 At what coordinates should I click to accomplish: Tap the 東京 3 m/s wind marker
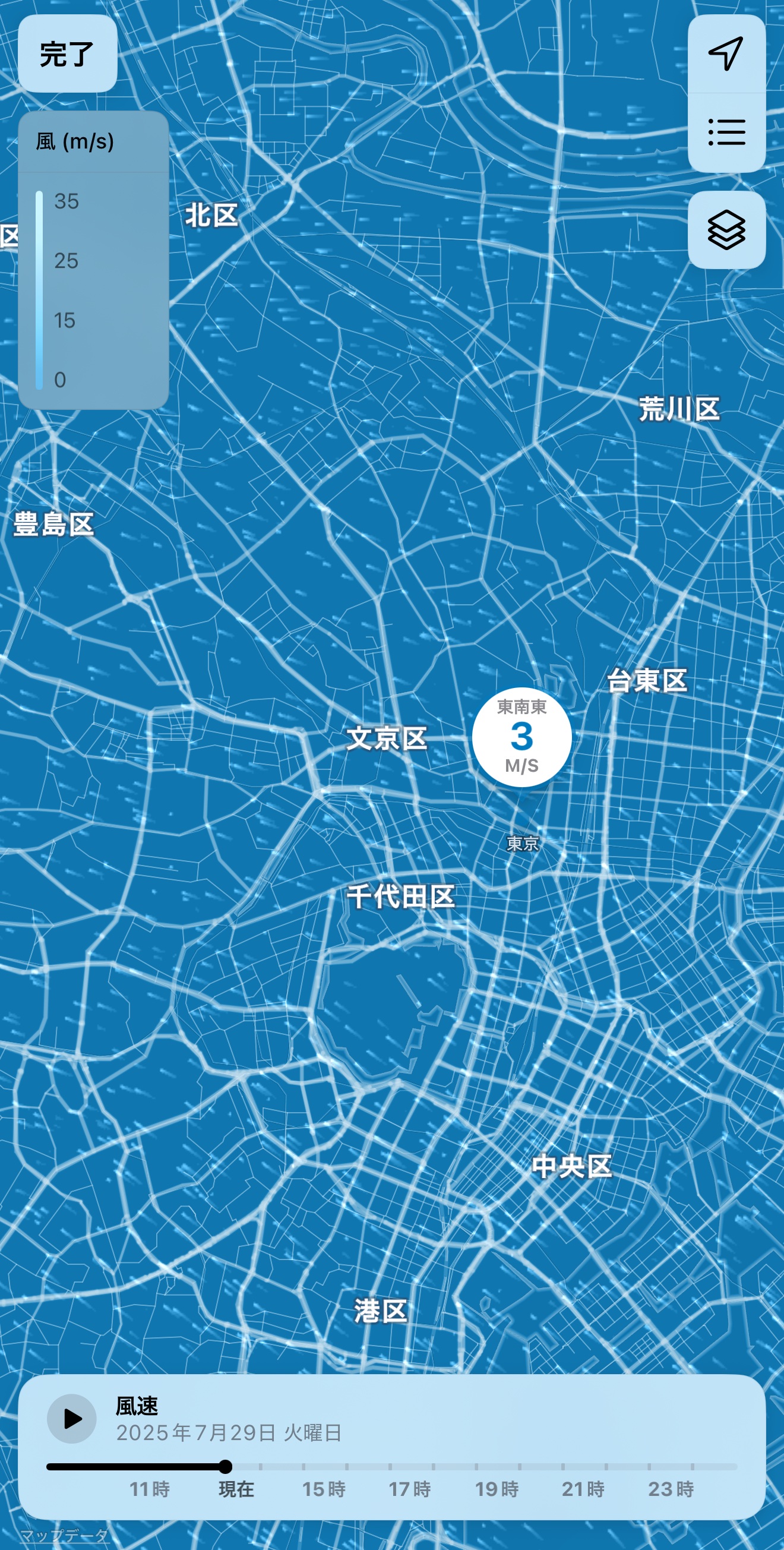[x=521, y=737]
